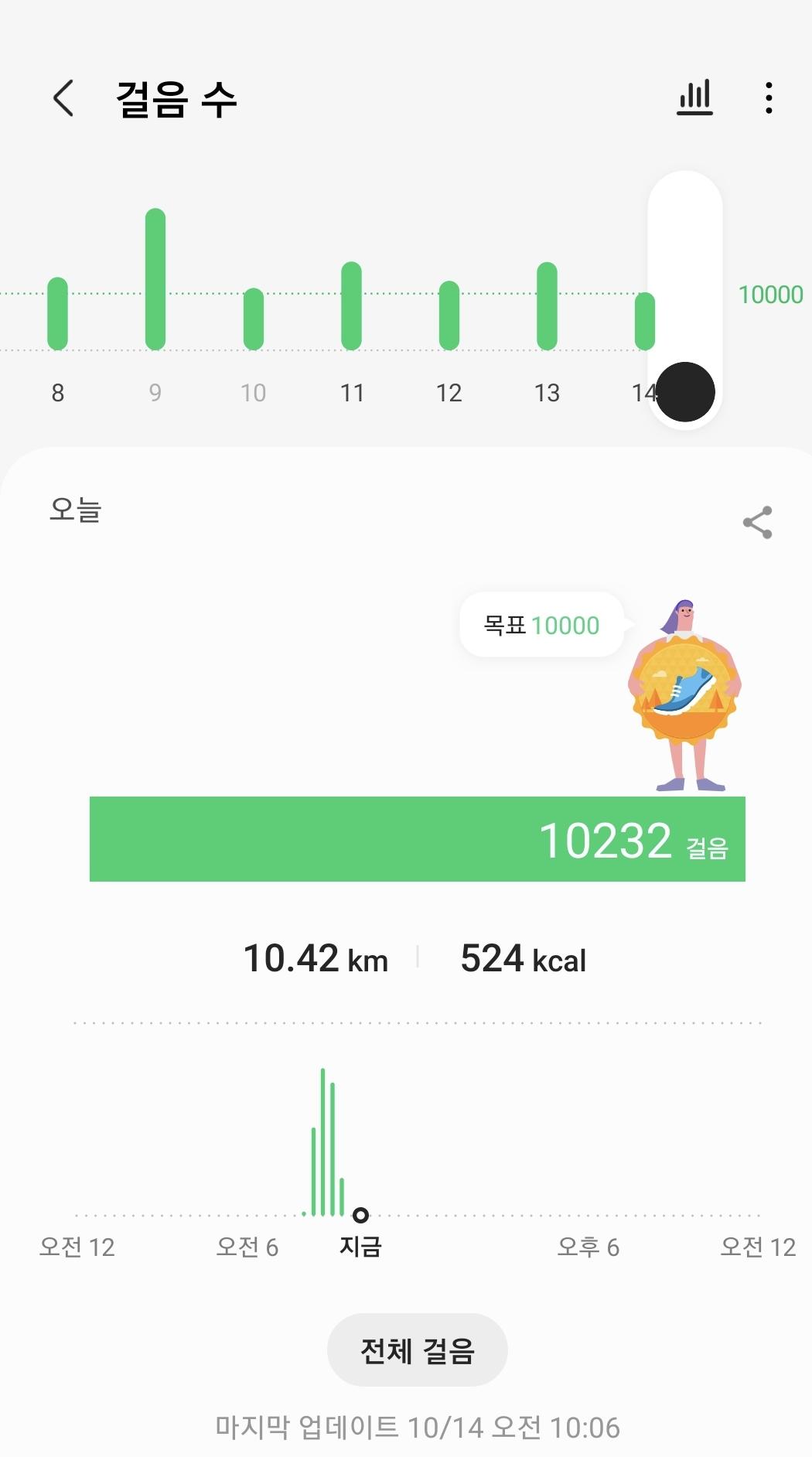
Task: Open the three-dot overflow menu
Action: coord(768,98)
